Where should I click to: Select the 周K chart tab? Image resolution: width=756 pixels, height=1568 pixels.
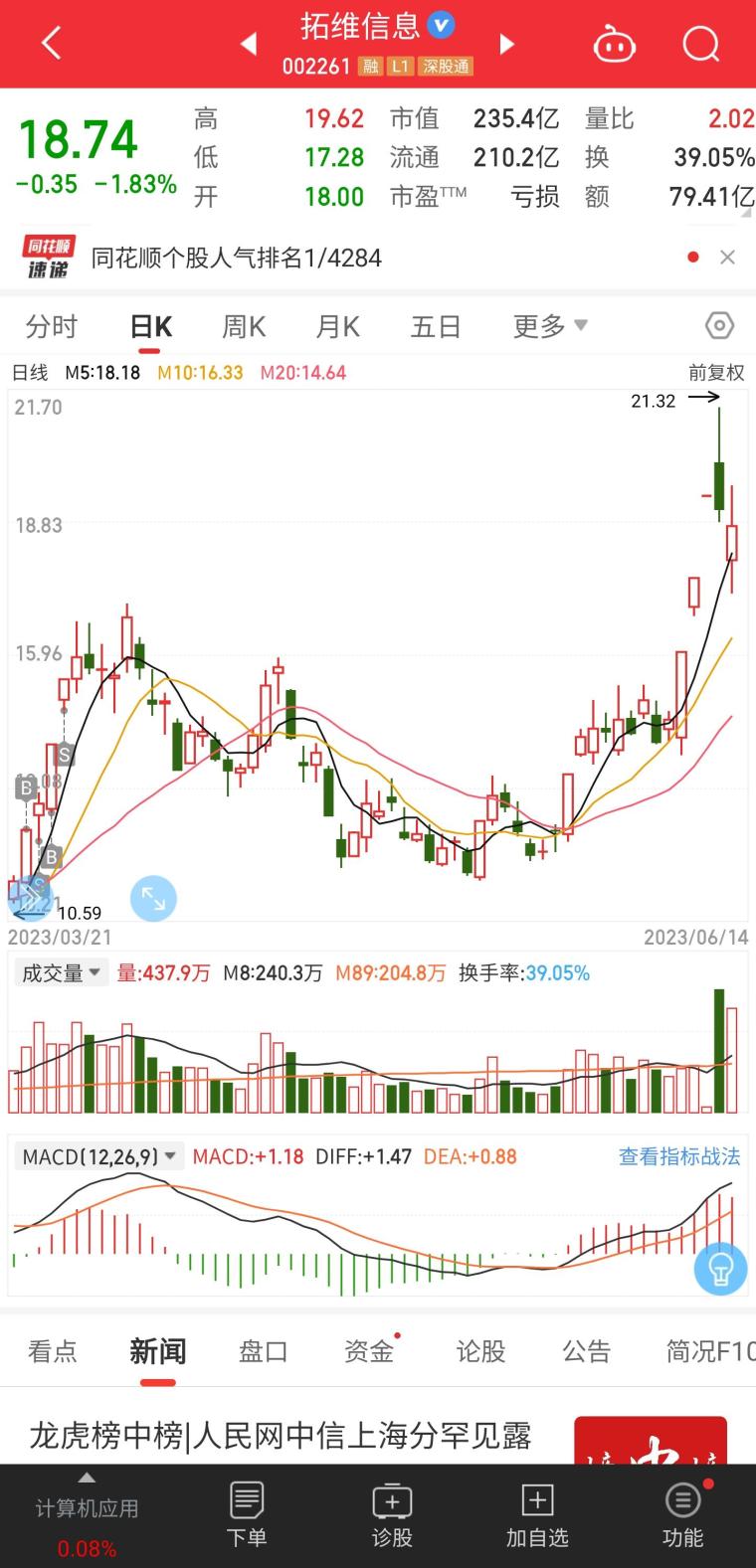coord(244,327)
